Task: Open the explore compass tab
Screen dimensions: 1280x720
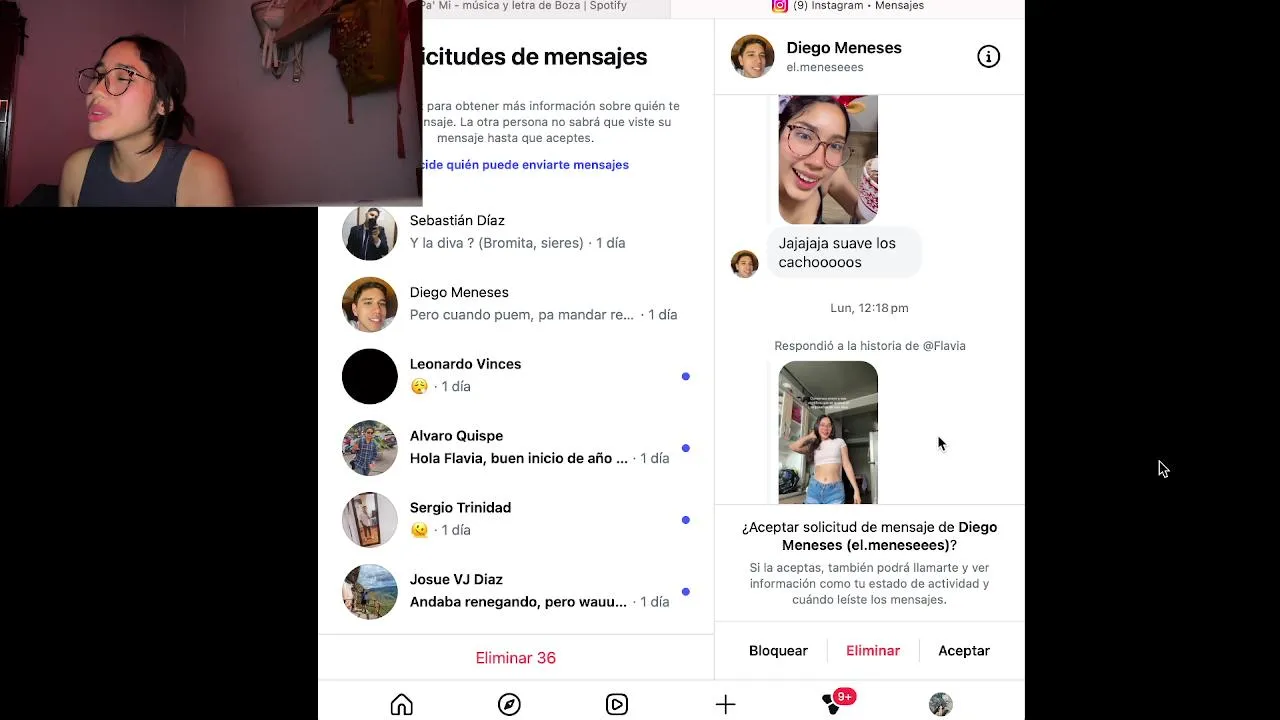Action: pyautogui.click(x=509, y=705)
